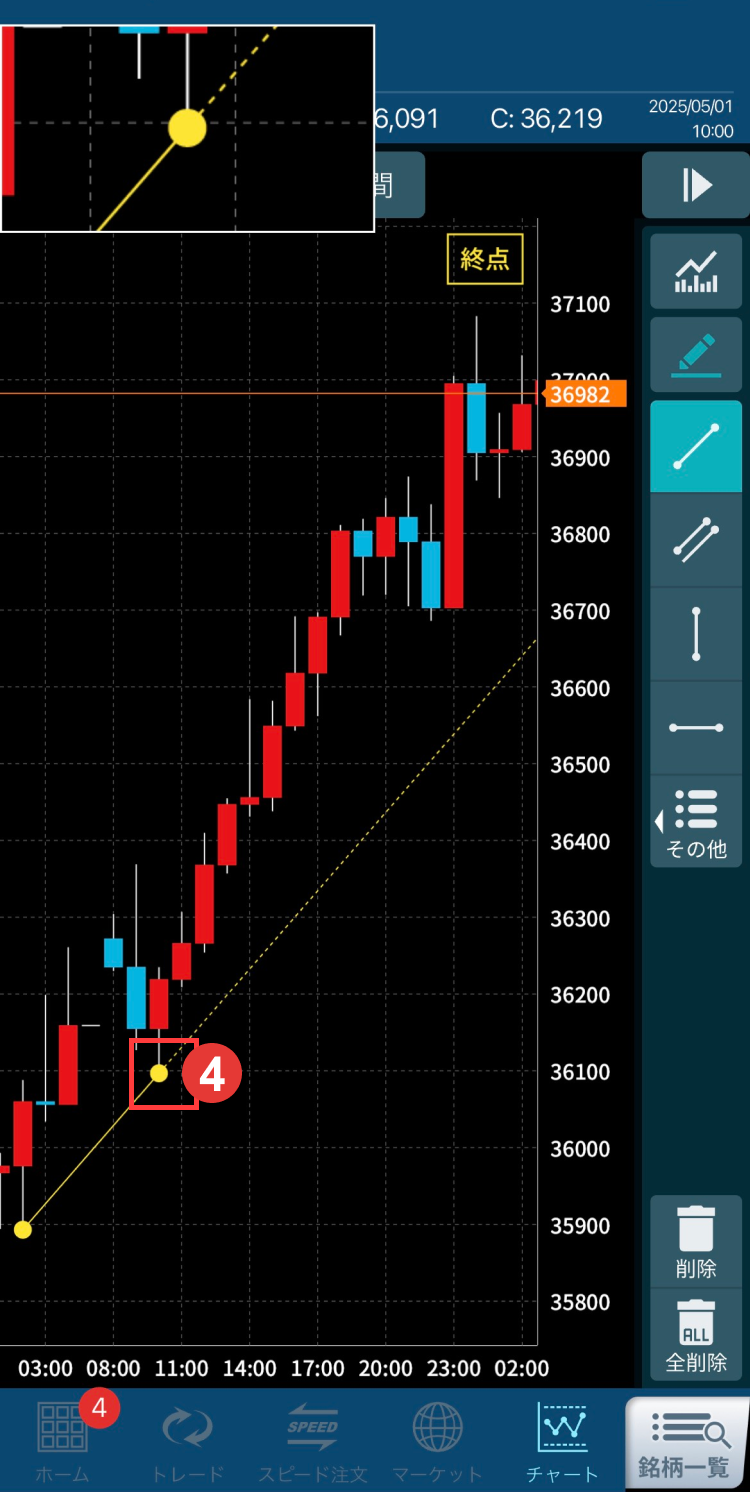Select the trend line tool
The width and height of the screenshot is (750, 1492).
tap(696, 447)
